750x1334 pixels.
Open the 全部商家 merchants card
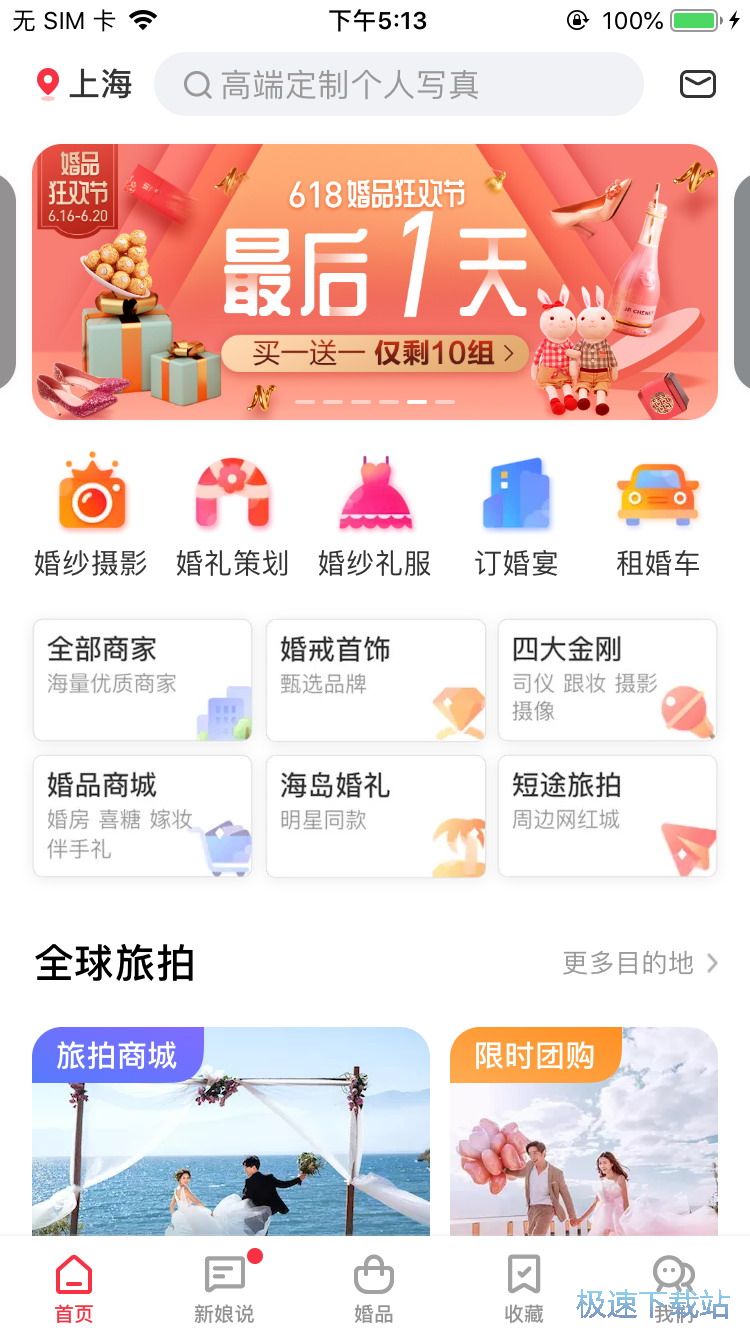[x=142, y=680]
